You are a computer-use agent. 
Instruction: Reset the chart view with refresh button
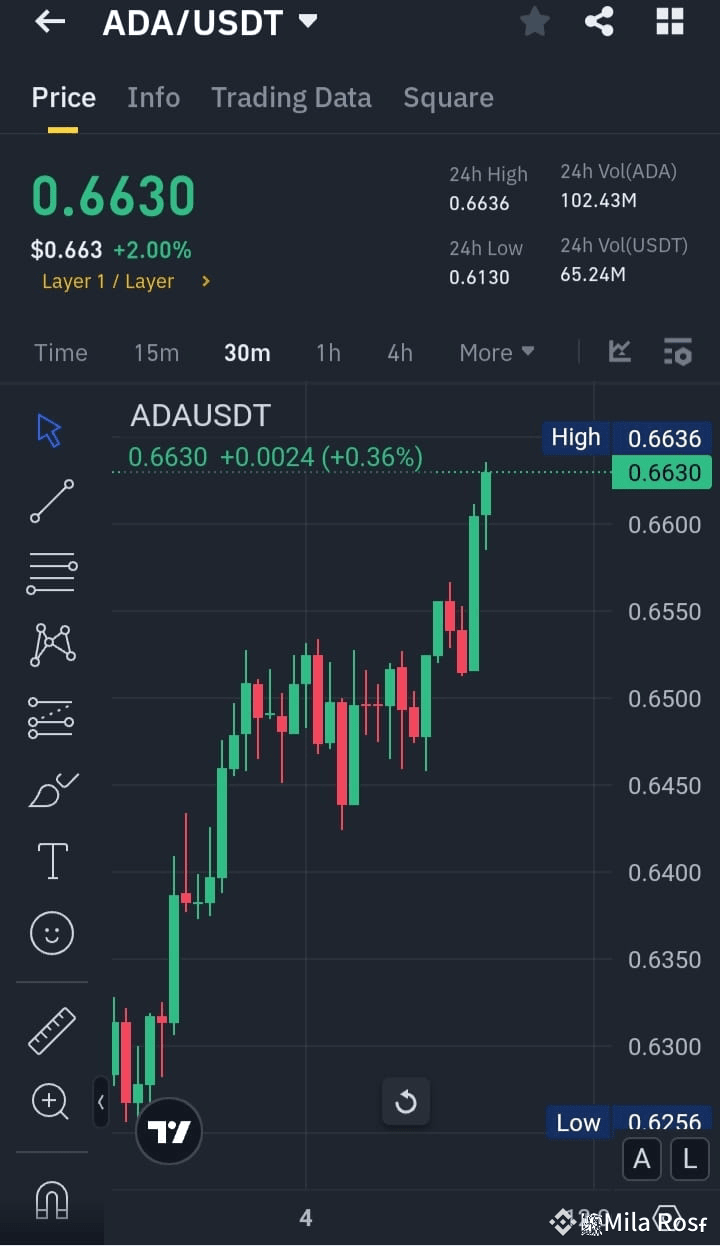tap(406, 1101)
